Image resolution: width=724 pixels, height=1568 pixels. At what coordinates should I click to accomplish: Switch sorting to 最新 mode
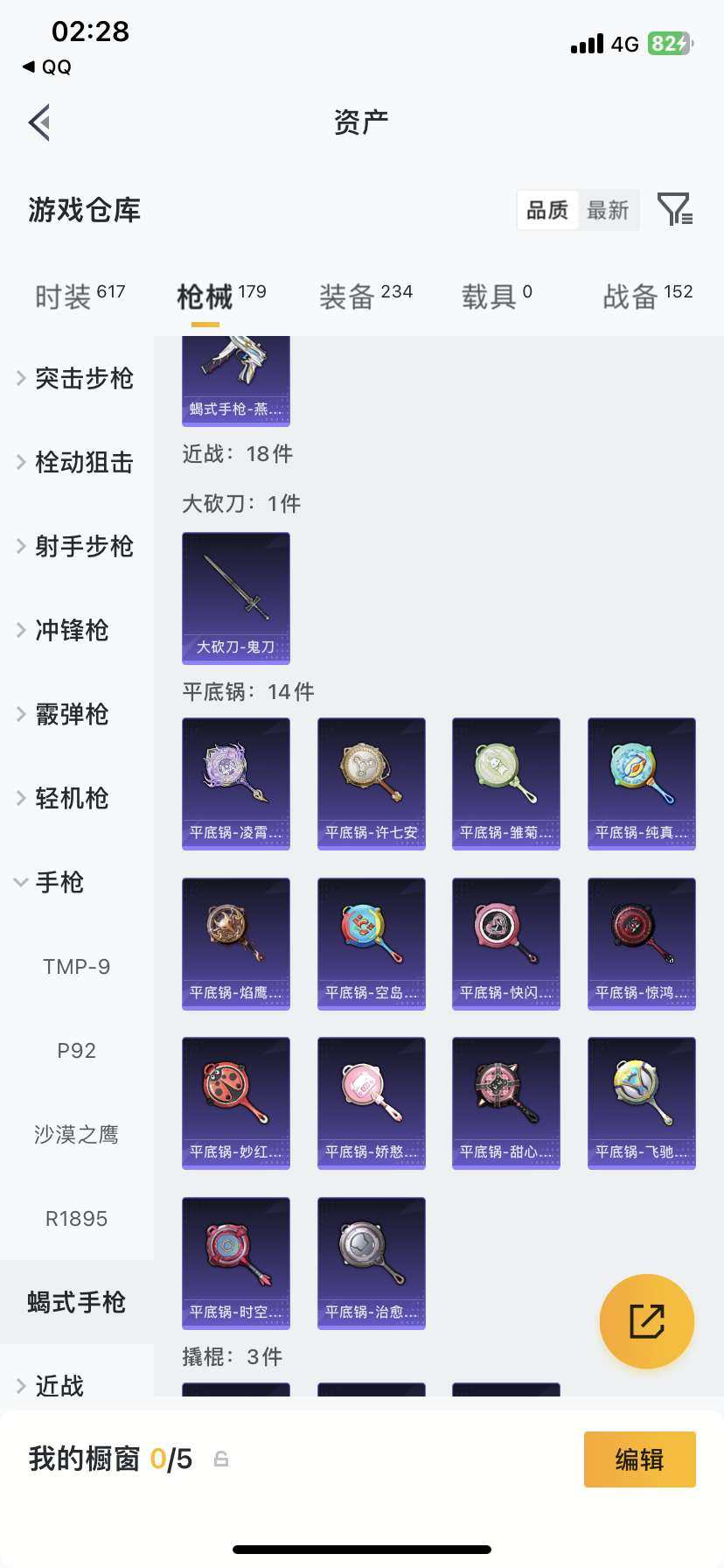(609, 210)
